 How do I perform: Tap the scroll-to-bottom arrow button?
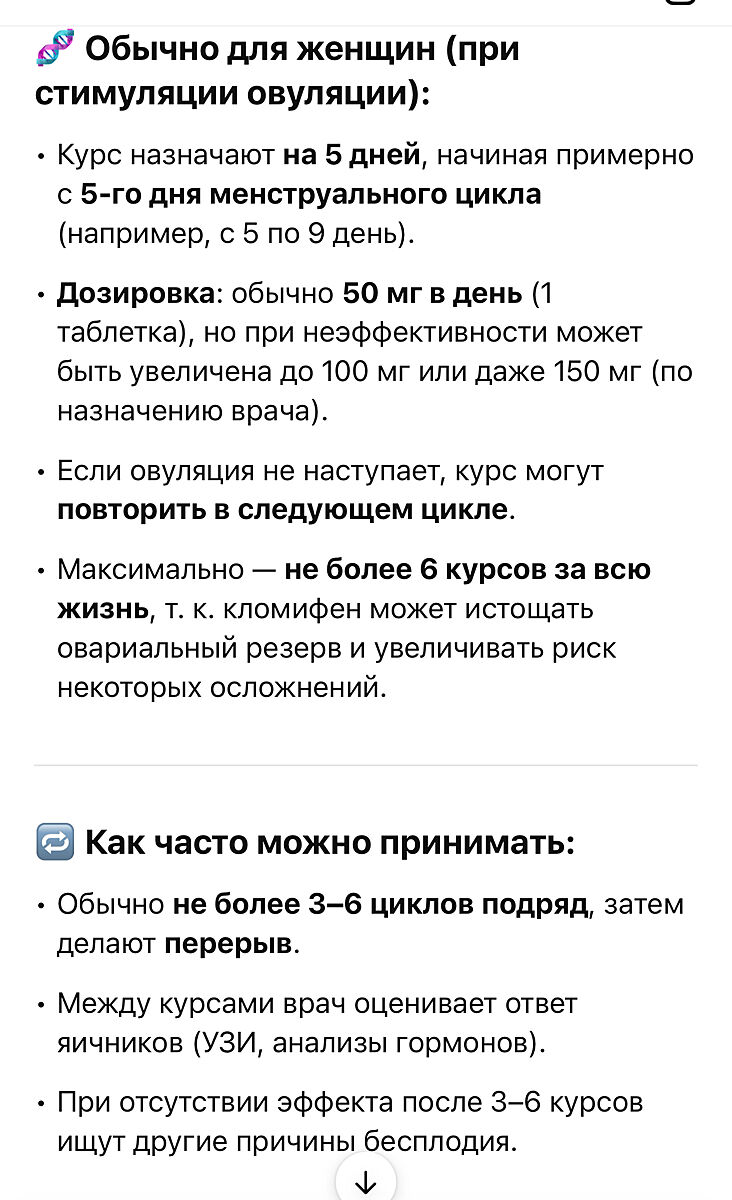366,1182
